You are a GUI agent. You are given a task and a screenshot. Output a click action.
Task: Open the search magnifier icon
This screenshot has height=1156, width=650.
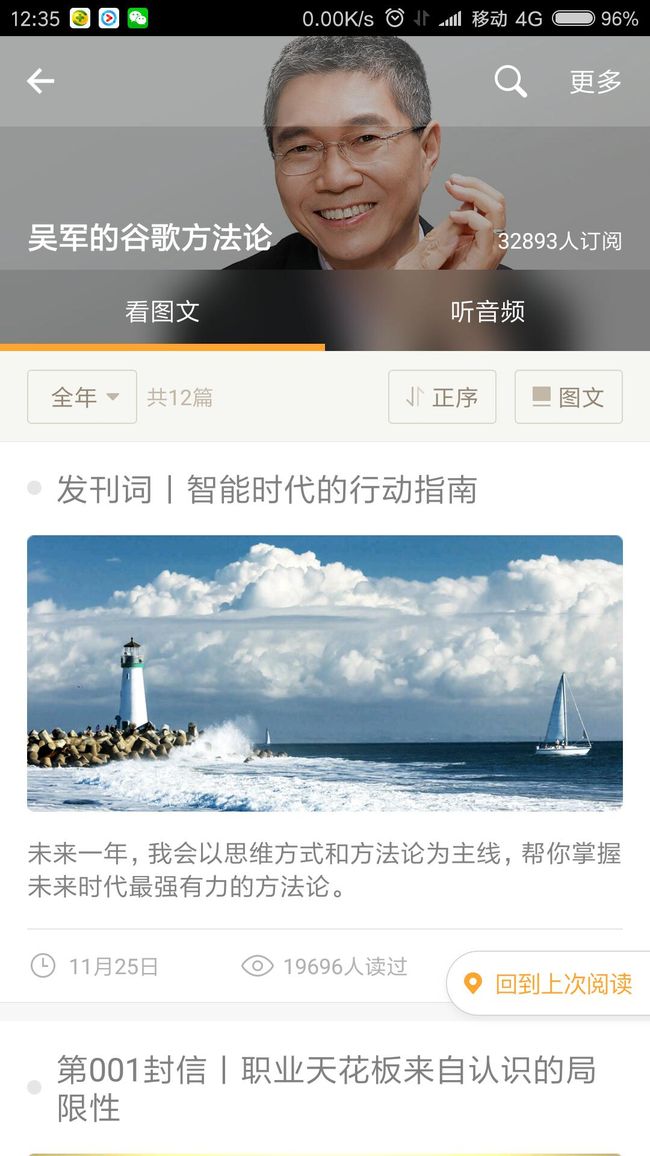[510, 81]
